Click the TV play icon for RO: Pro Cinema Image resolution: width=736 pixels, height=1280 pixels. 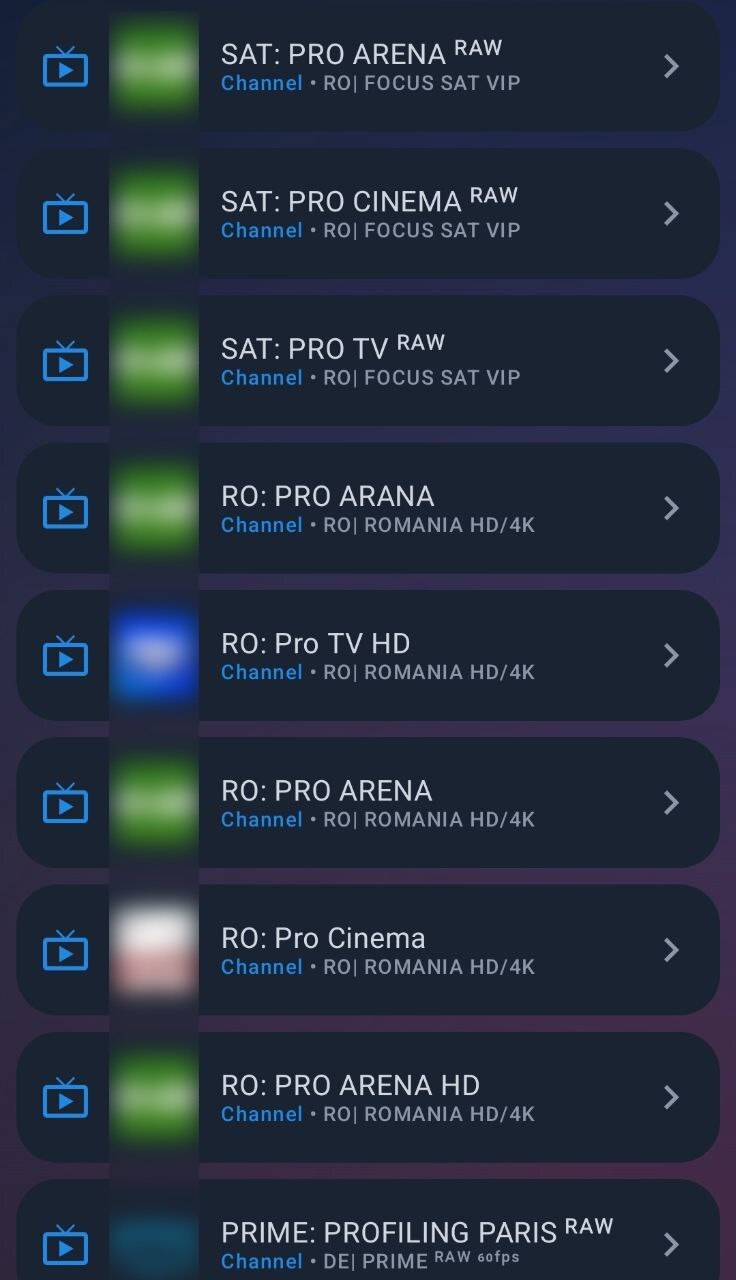click(64, 949)
